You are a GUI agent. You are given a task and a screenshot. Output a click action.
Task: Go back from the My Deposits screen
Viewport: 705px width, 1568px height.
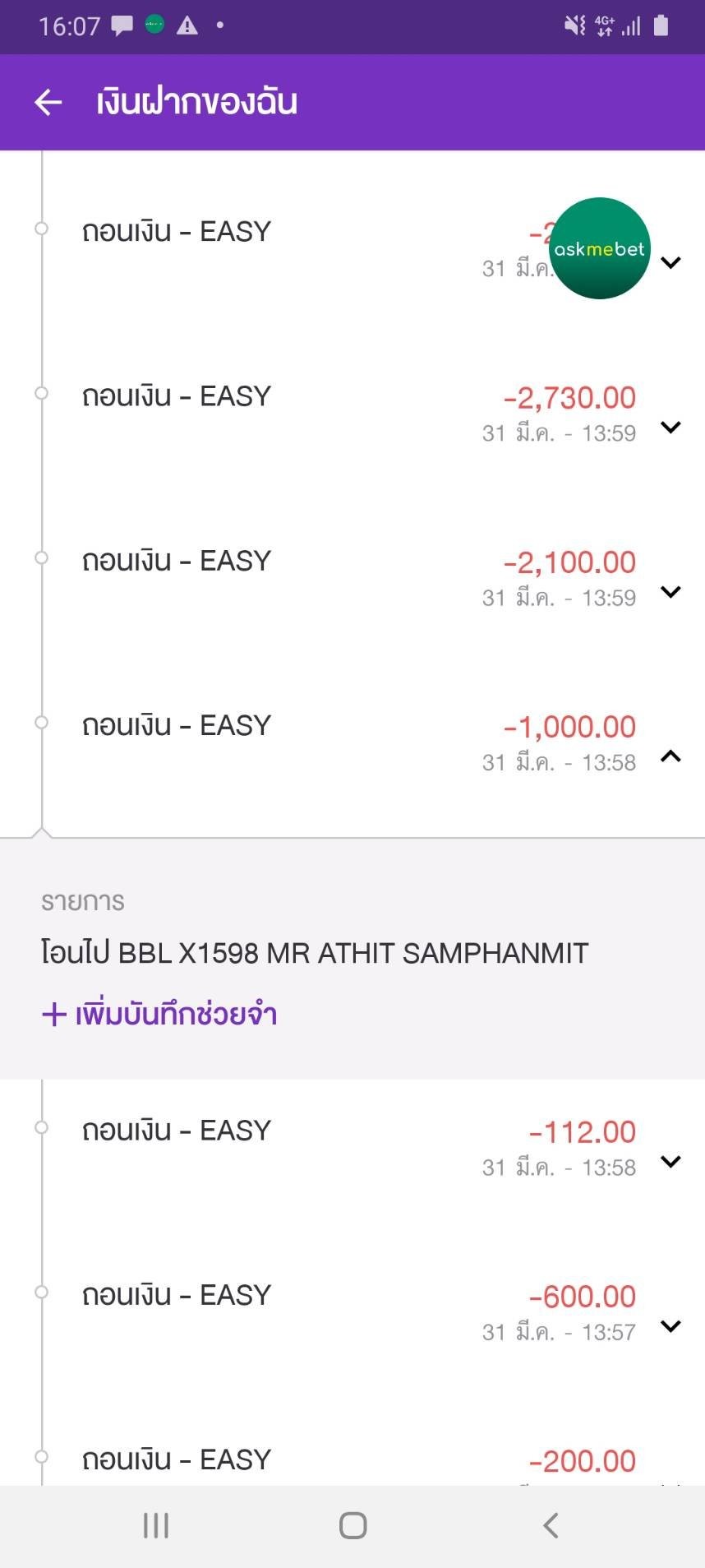click(48, 102)
